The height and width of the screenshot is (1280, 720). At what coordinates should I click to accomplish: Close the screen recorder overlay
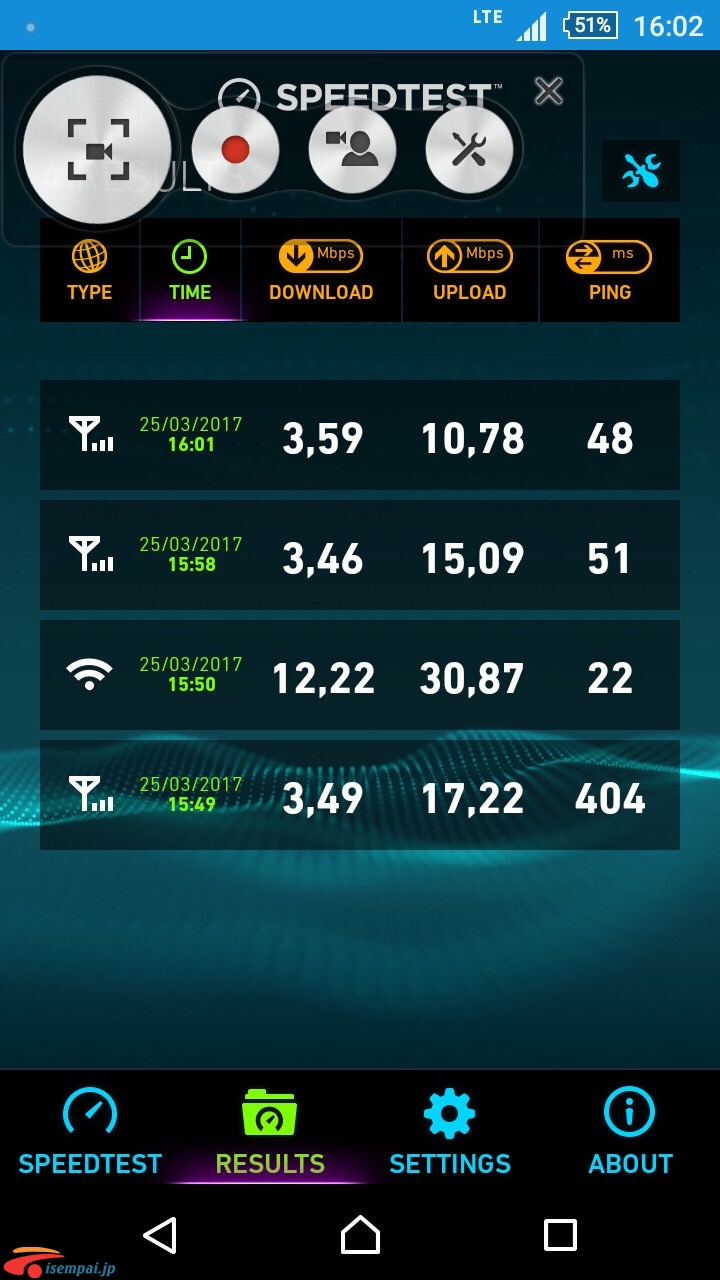pyautogui.click(x=548, y=91)
